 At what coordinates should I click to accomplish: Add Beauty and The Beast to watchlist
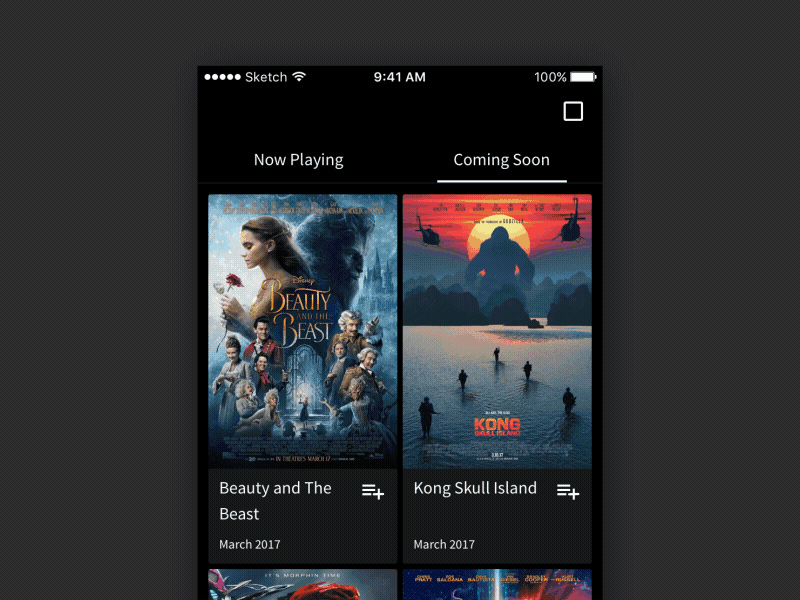373,491
